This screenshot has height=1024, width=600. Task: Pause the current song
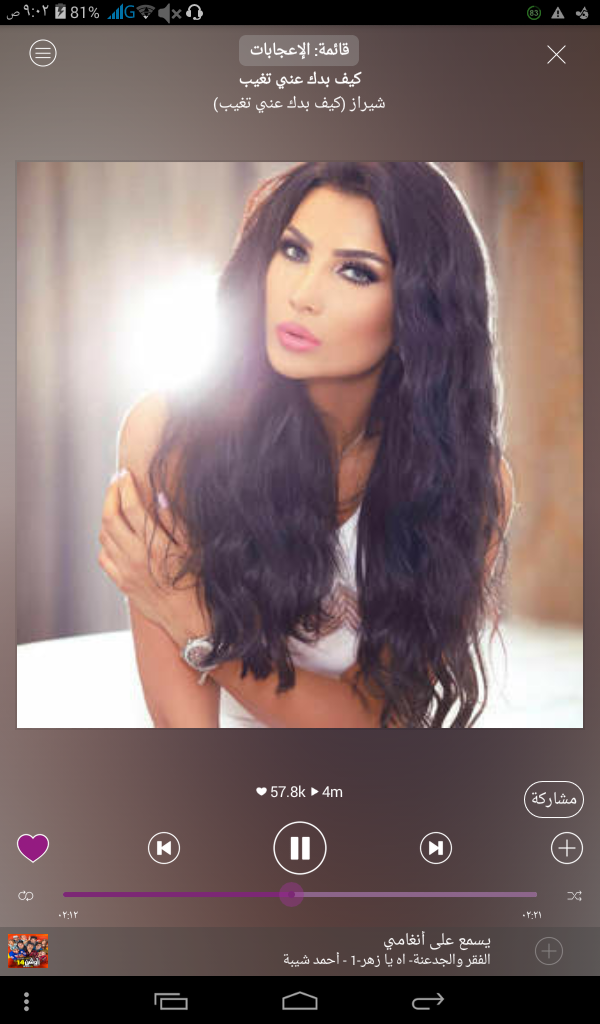point(300,848)
